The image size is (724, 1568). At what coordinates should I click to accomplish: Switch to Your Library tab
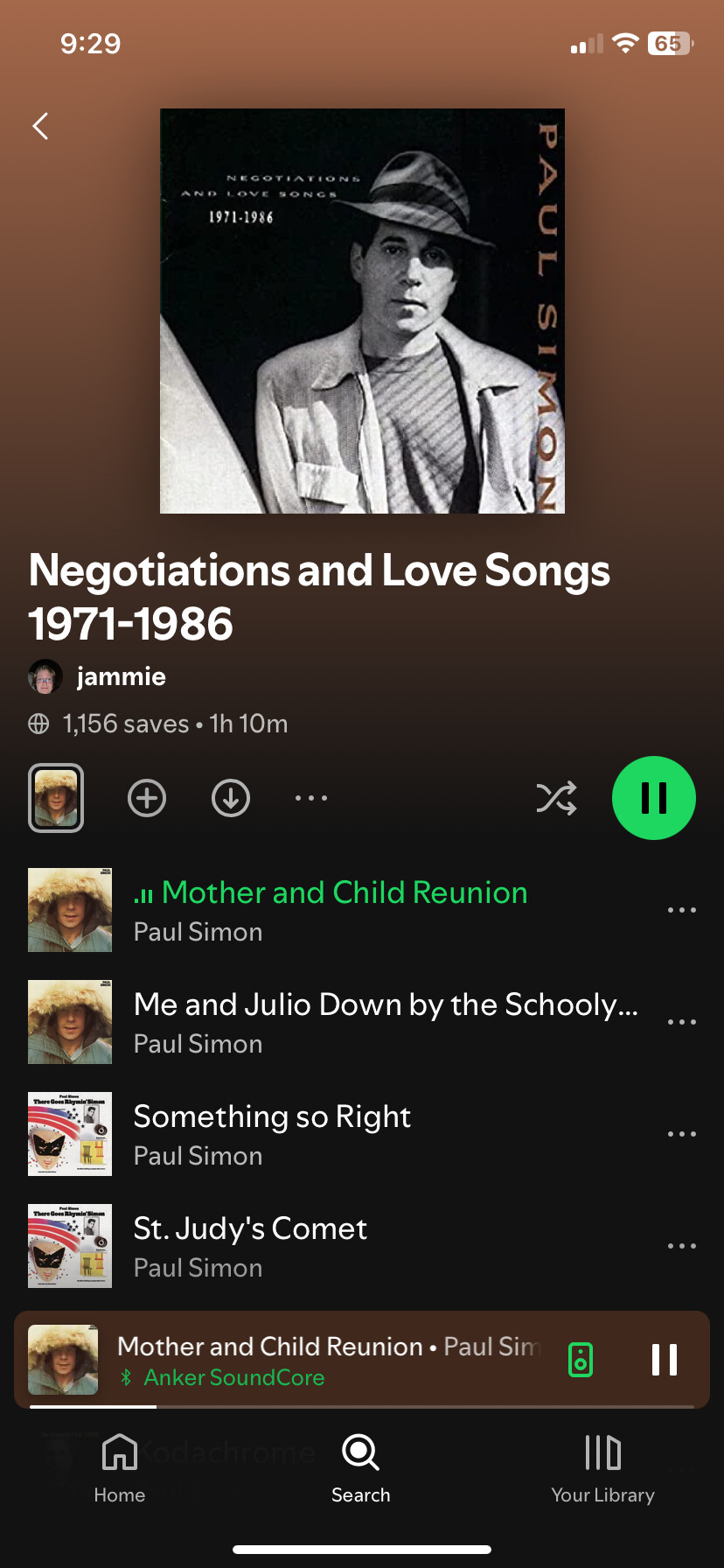tap(602, 1468)
